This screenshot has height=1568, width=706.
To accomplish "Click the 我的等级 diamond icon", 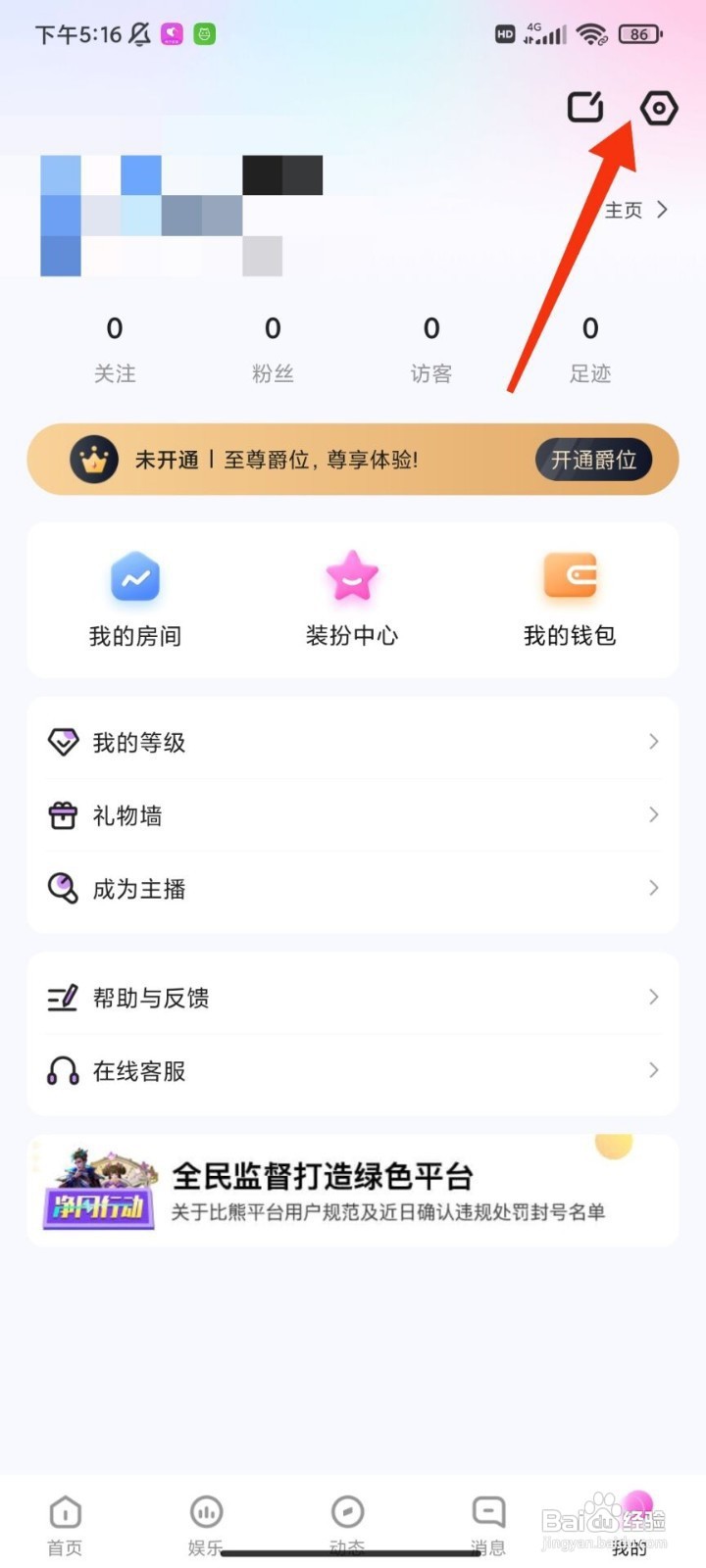I will coord(64,742).
